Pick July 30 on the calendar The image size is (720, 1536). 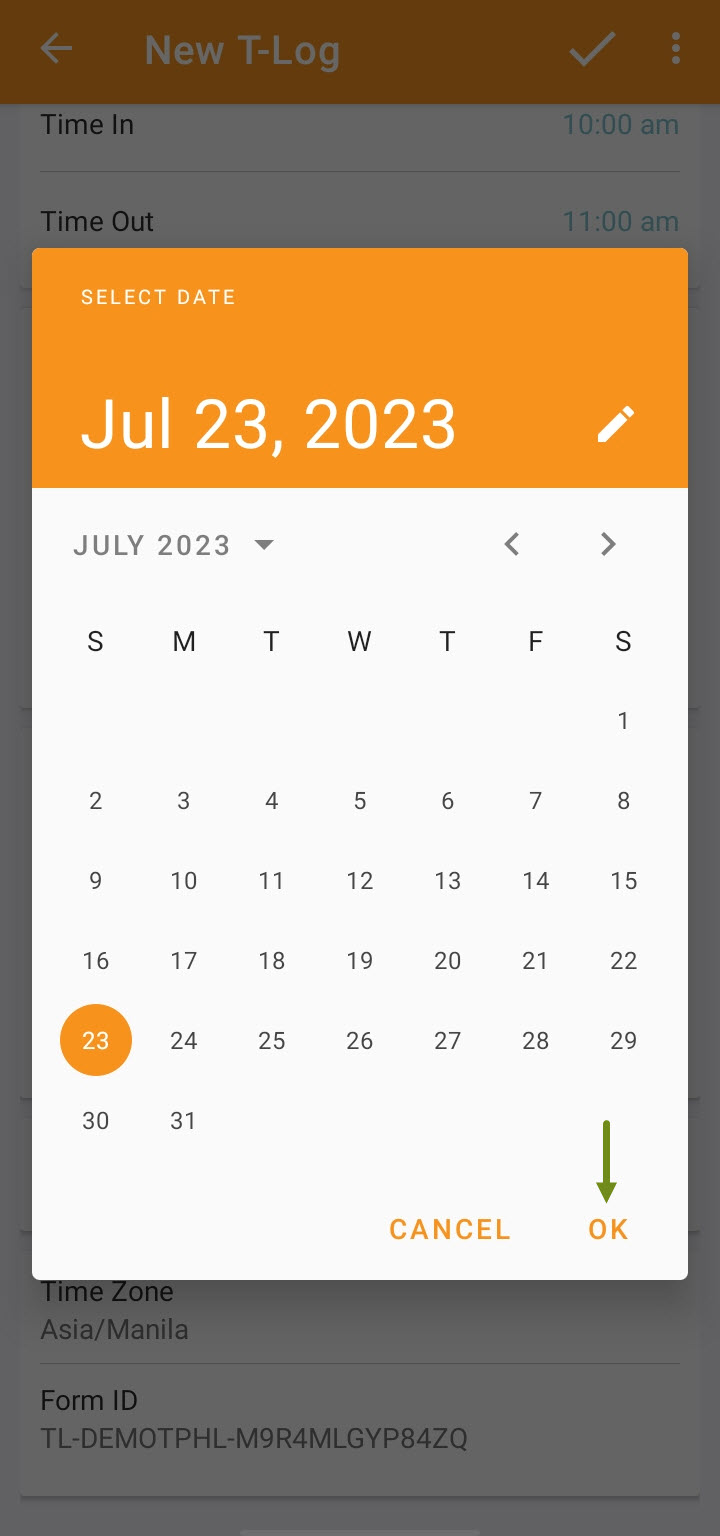pos(96,1120)
